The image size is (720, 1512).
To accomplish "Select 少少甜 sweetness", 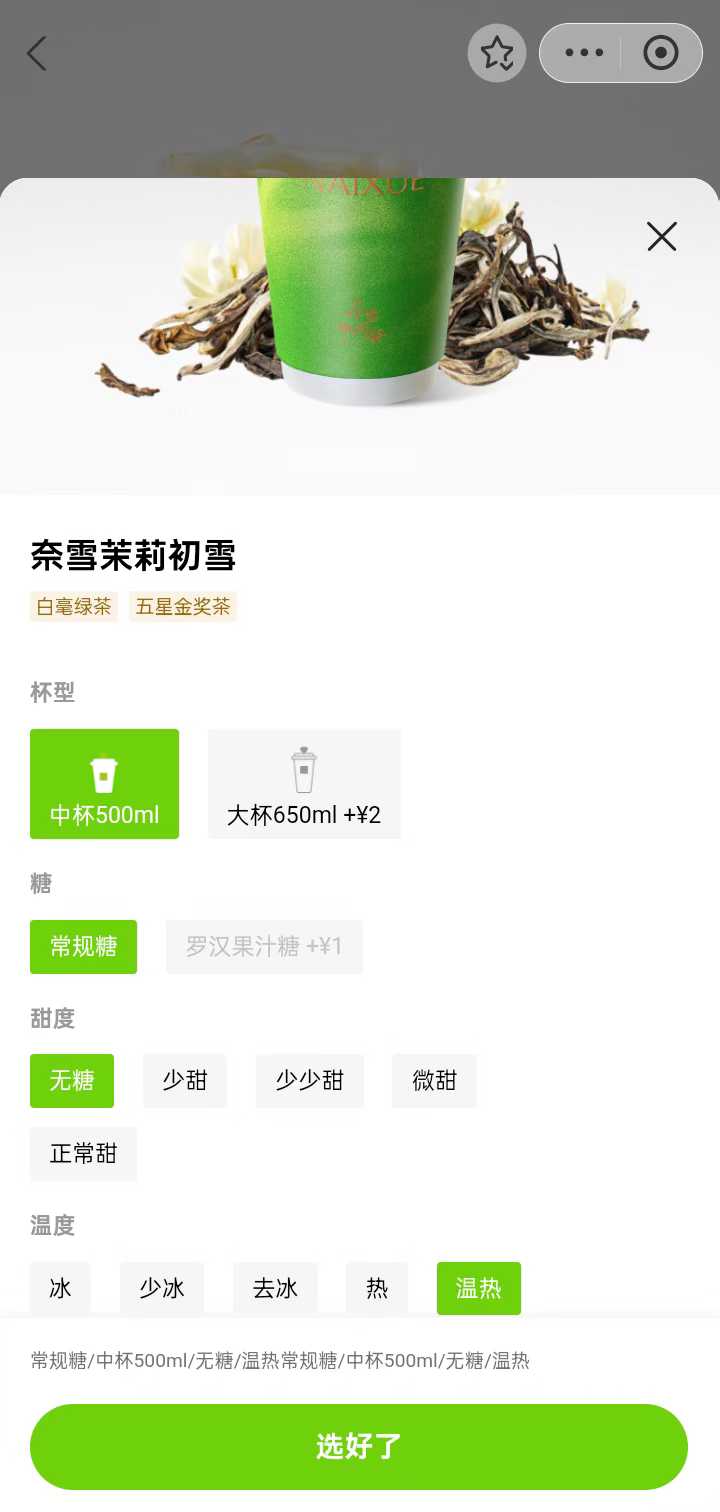I will coord(310,1080).
